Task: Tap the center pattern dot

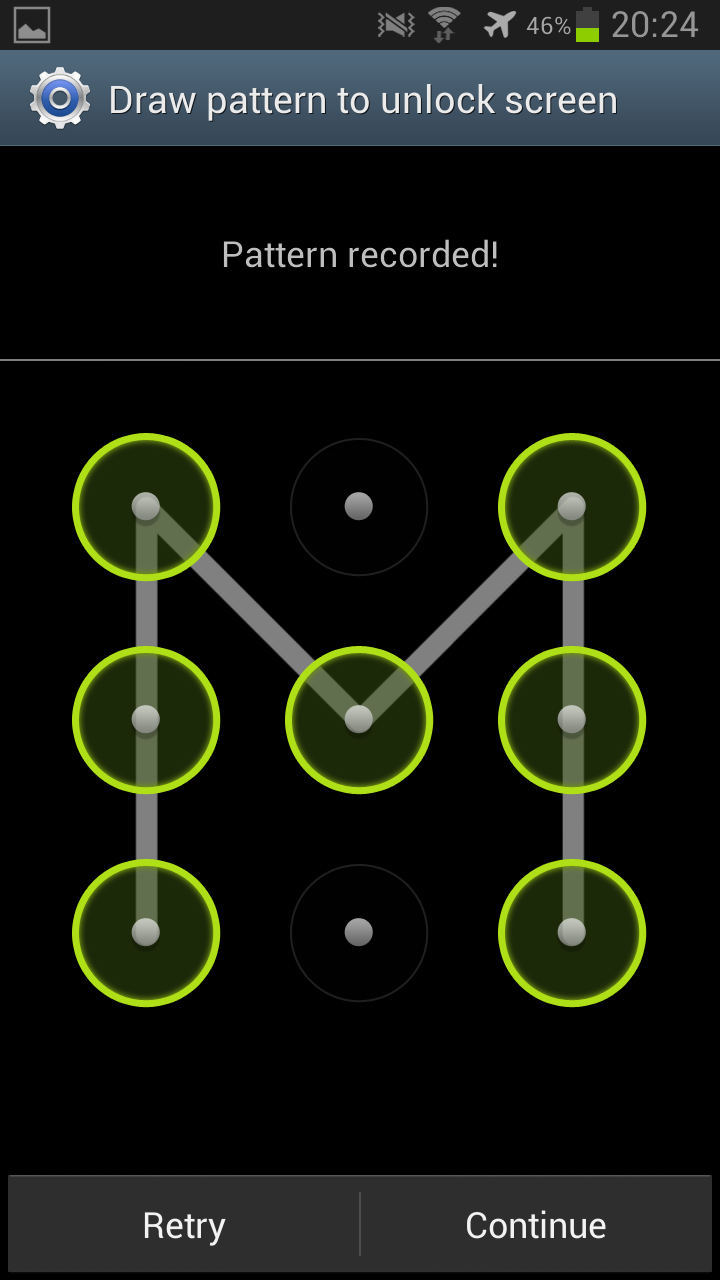Action: [x=359, y=720]
